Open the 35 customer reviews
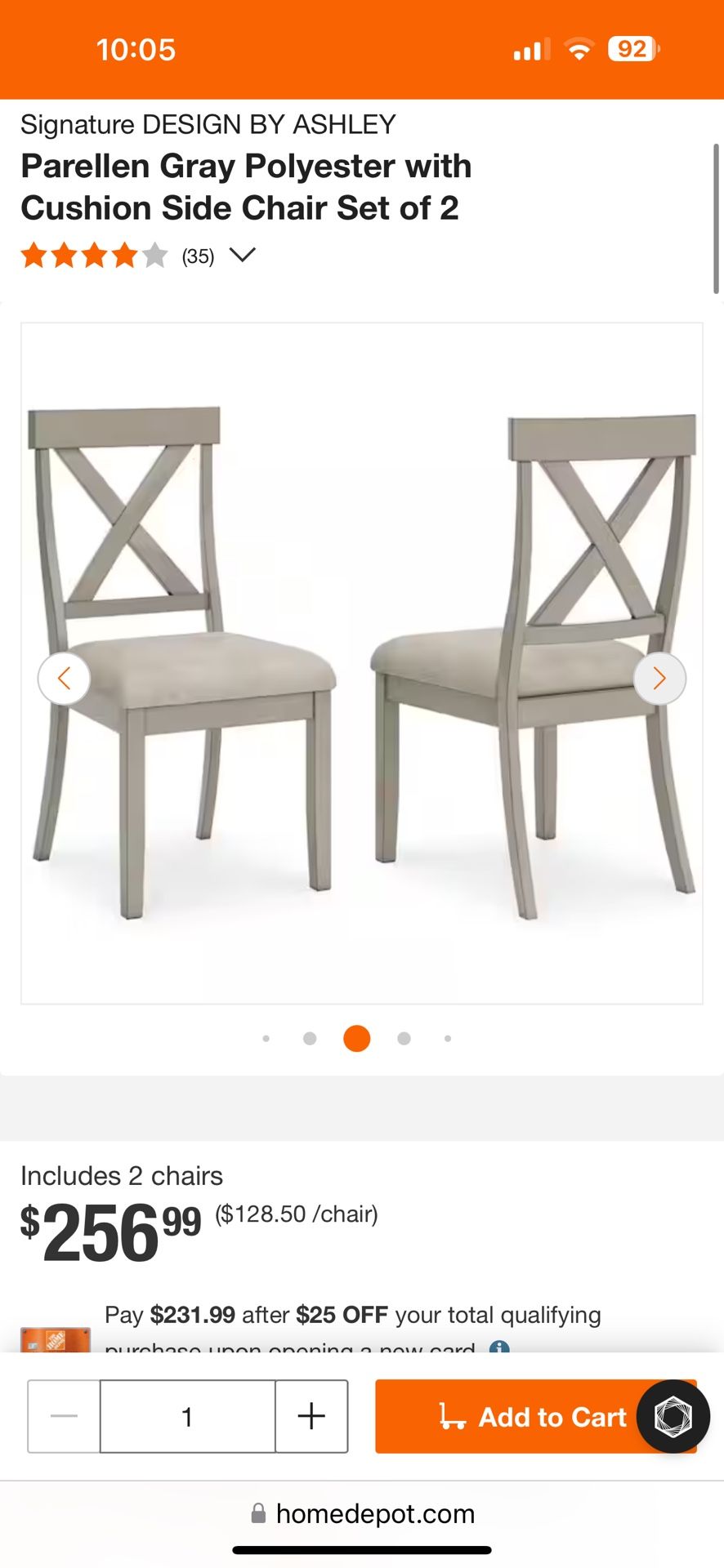This screenshot has height=1568, width=724. tap(198, 256)
